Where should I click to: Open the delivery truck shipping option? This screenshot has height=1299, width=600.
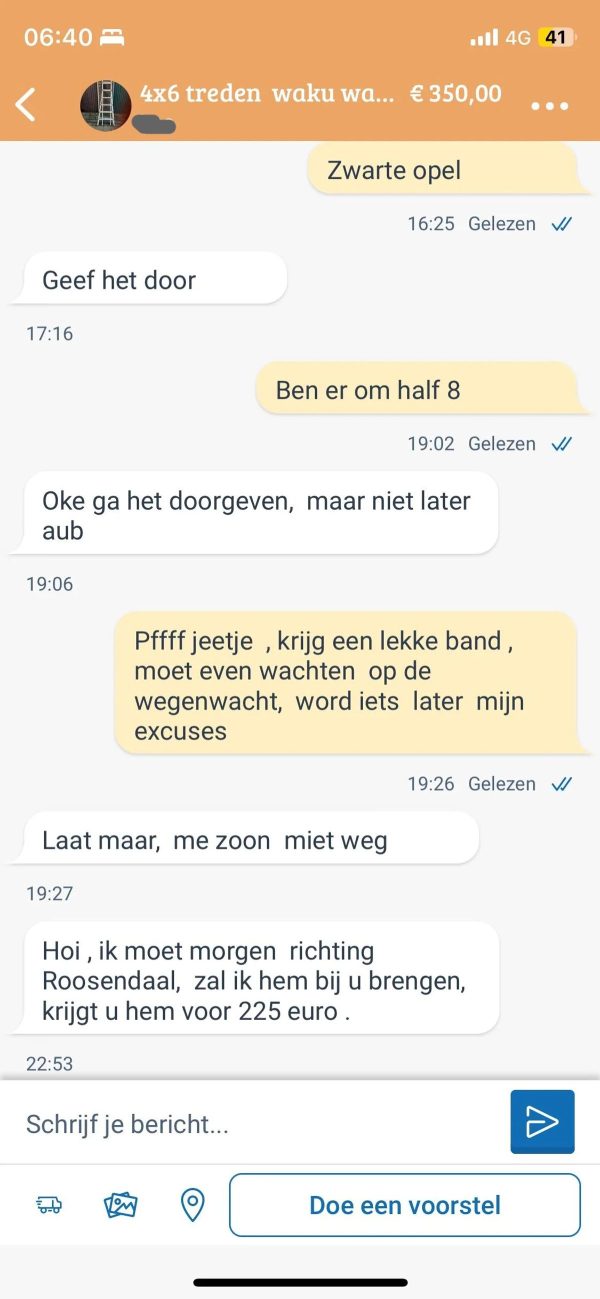(49, 1205)
